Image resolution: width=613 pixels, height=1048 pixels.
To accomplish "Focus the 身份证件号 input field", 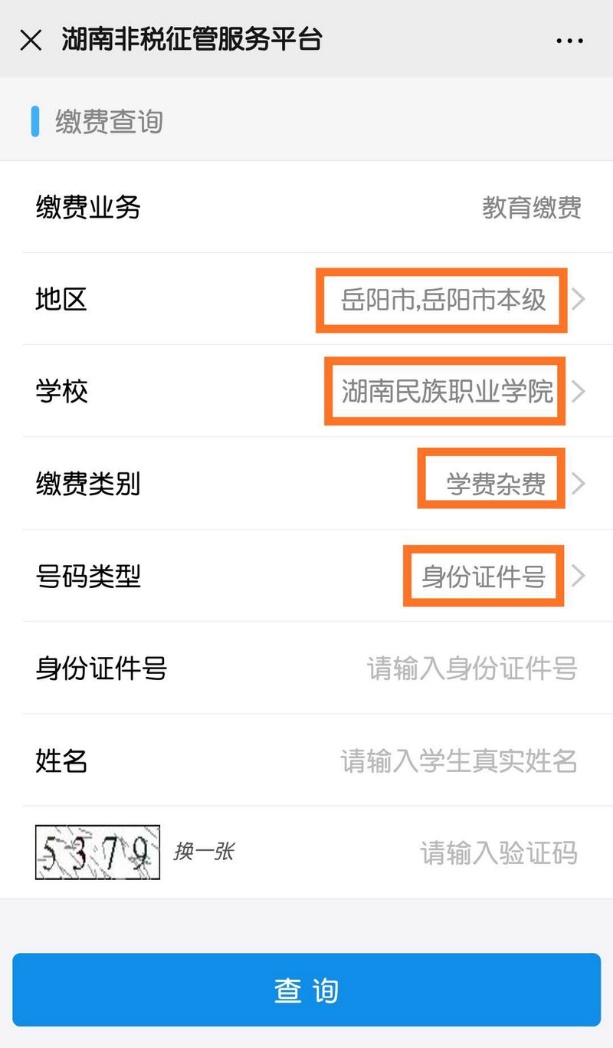I will (x=472, y=668).
